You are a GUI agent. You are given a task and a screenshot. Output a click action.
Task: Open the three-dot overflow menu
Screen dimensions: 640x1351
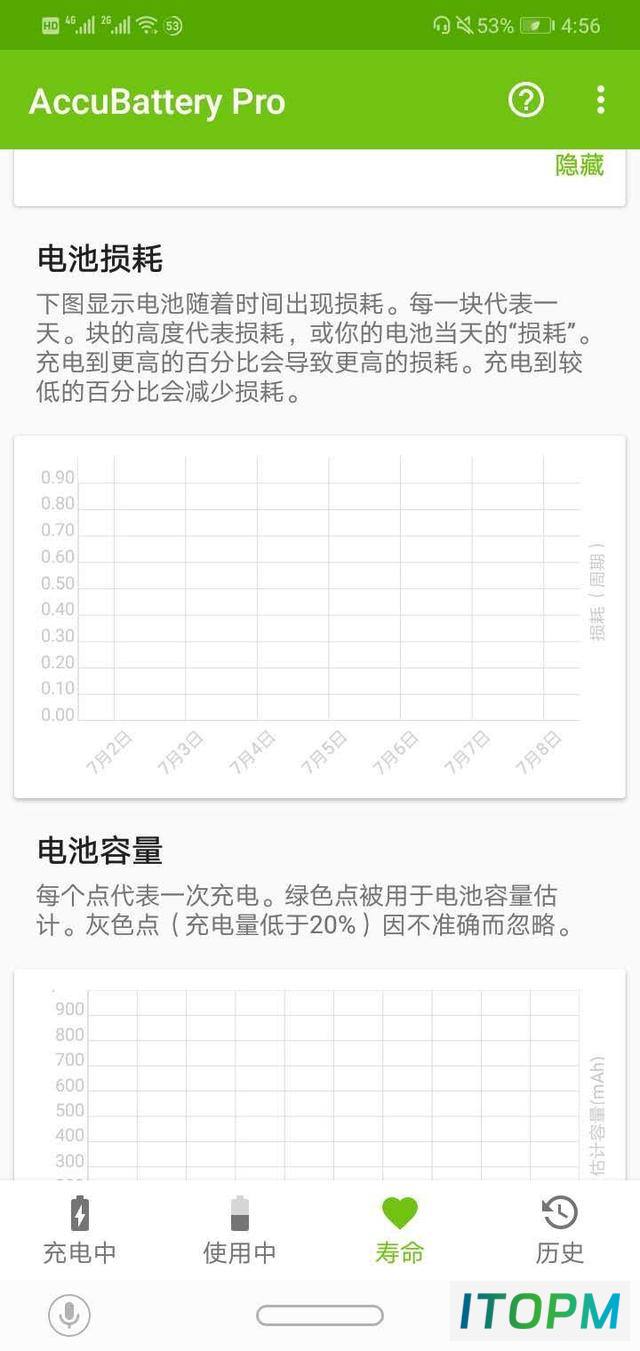[x=600, y=100]
